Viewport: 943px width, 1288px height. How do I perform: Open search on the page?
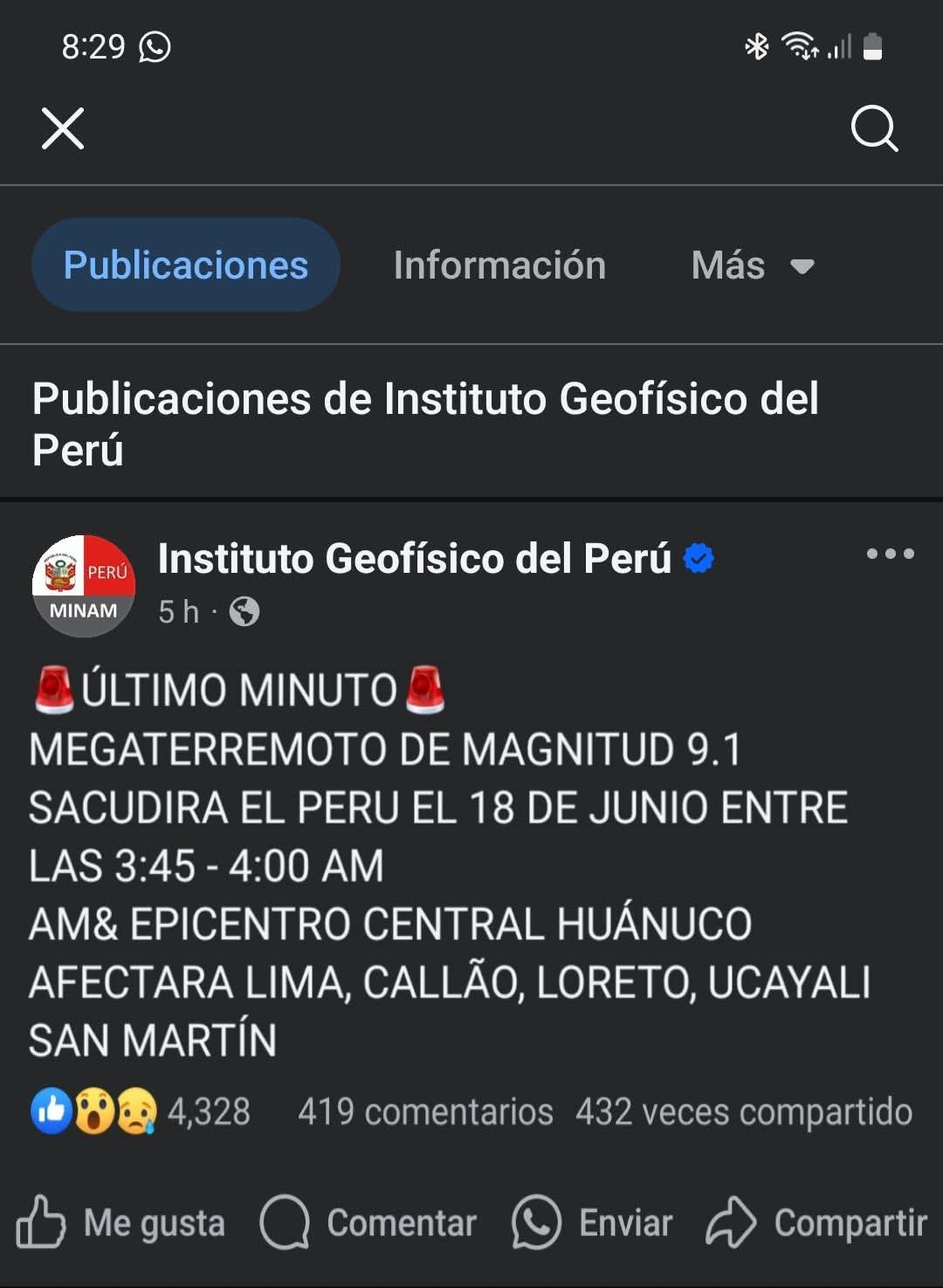click(876, 128)
